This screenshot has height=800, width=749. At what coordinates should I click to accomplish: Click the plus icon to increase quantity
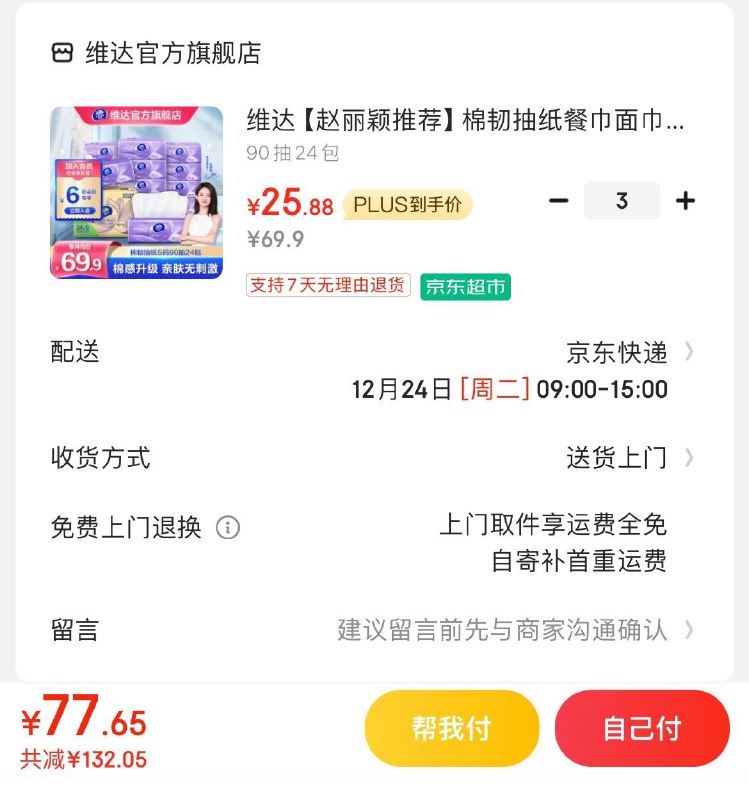[686, 200]
